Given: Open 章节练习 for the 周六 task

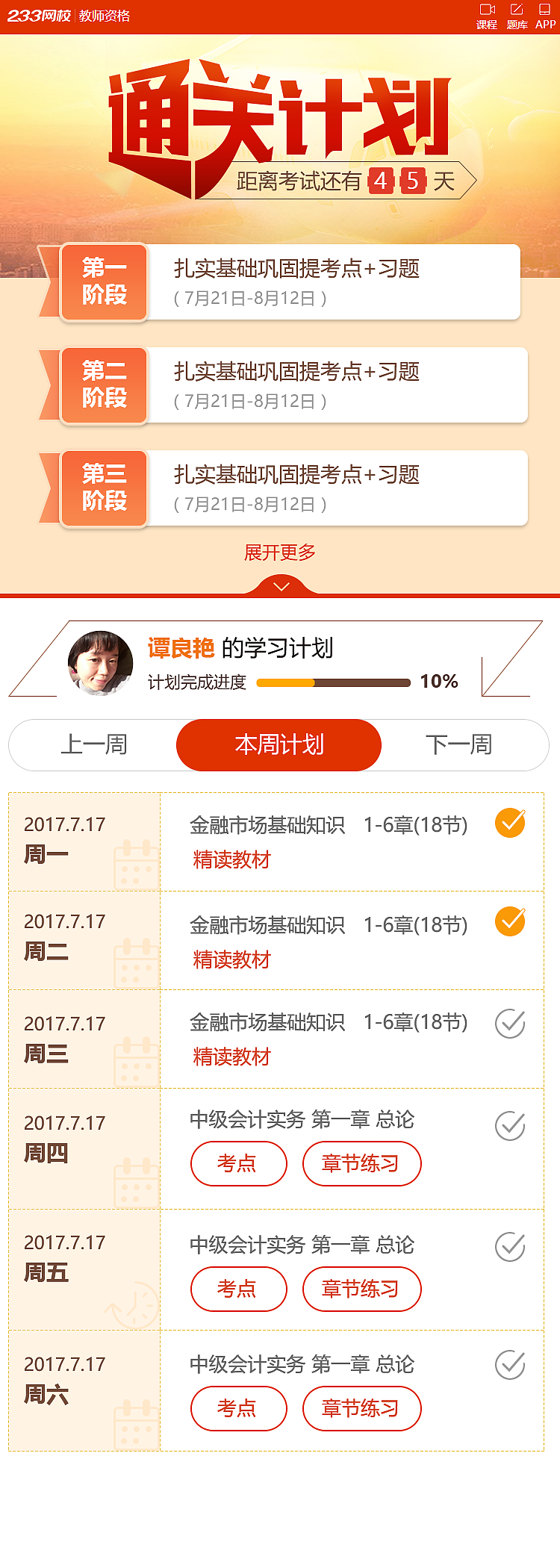Looking at the screenshot, I should (361, 1409).
